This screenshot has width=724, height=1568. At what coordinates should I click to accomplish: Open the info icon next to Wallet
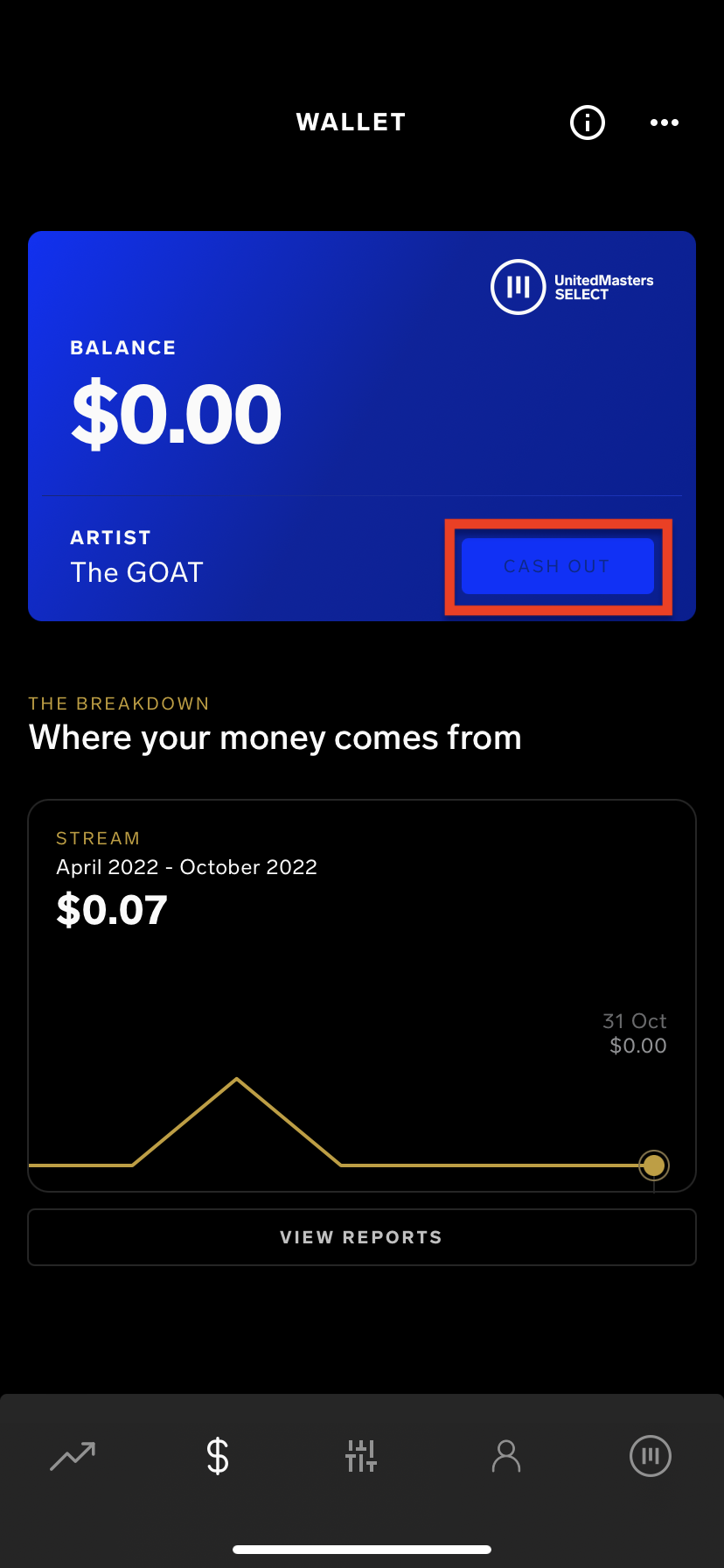coord(587,122)
